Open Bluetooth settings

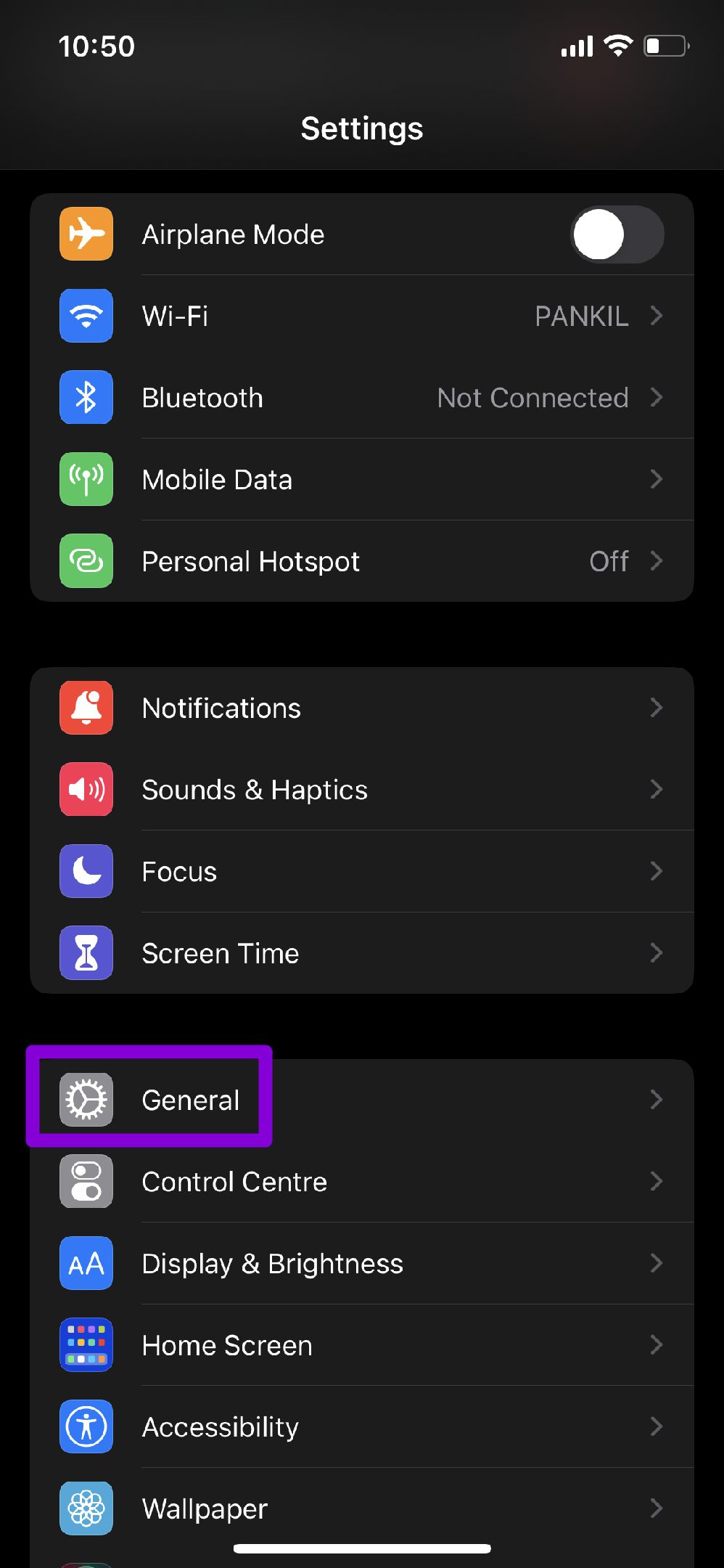[362, 398]
